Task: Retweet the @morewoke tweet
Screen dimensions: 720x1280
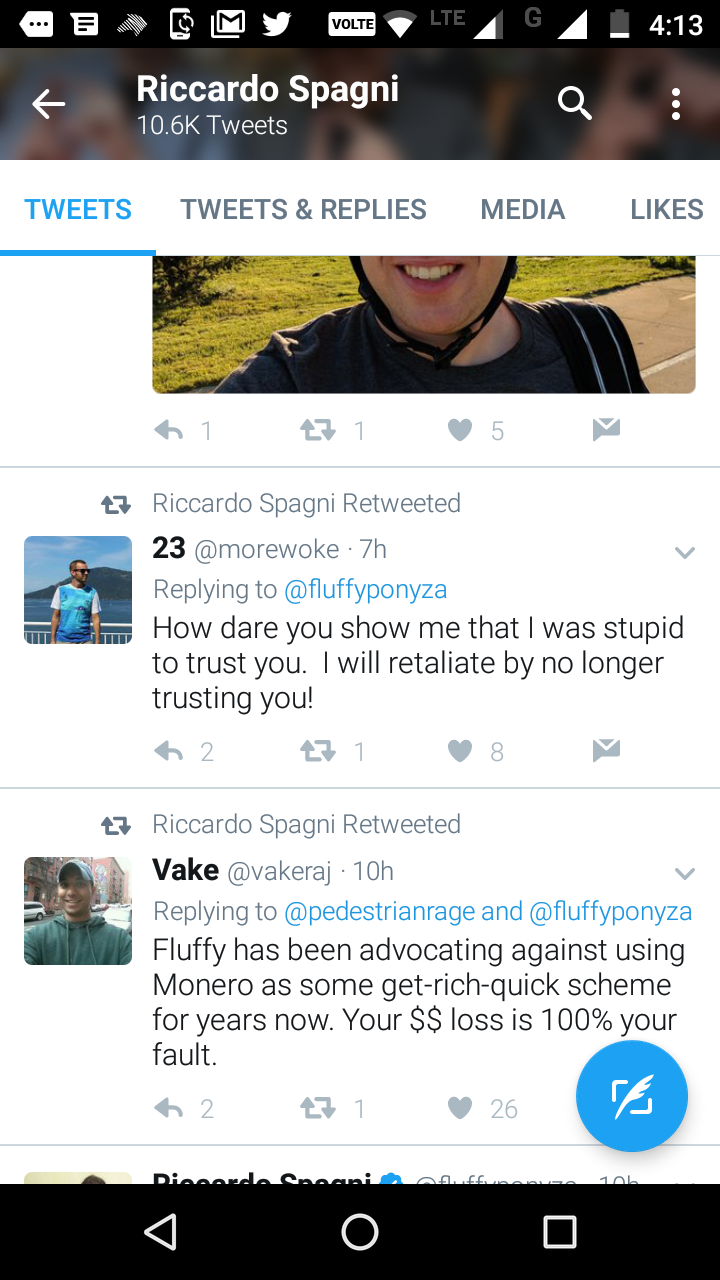Action: (318, 751)
